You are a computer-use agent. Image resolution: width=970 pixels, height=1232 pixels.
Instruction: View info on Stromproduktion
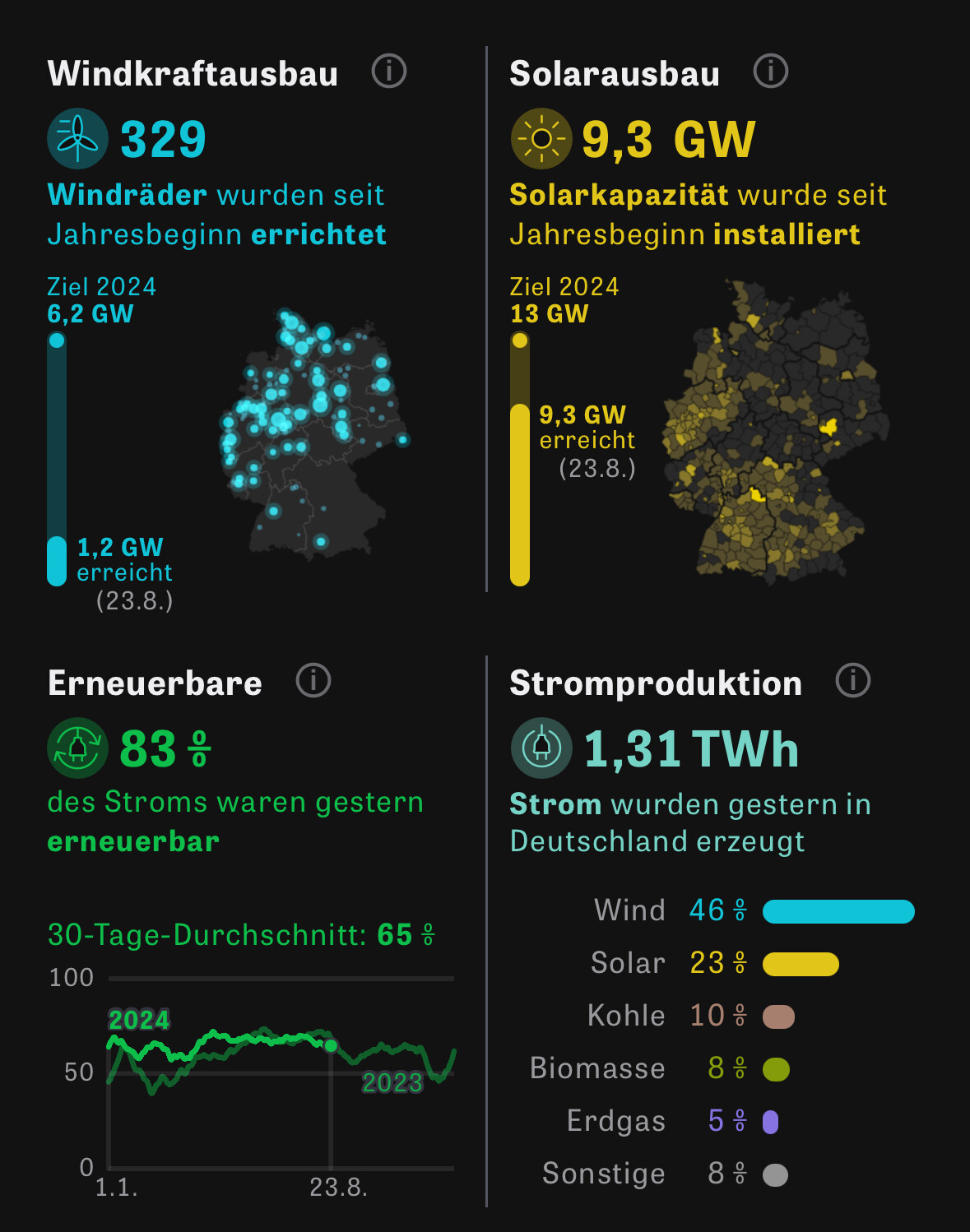[853, 681]
